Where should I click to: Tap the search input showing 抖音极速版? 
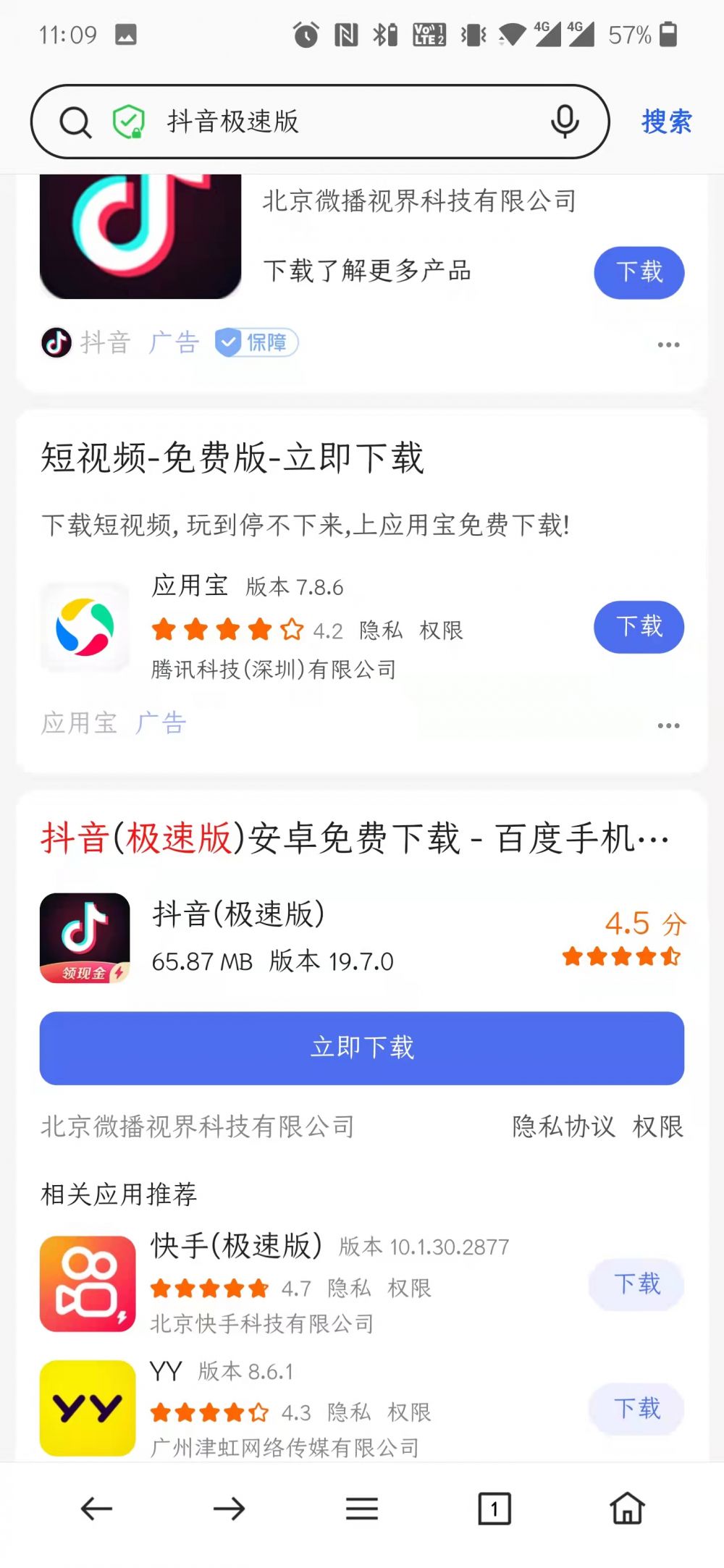point(326,122)
